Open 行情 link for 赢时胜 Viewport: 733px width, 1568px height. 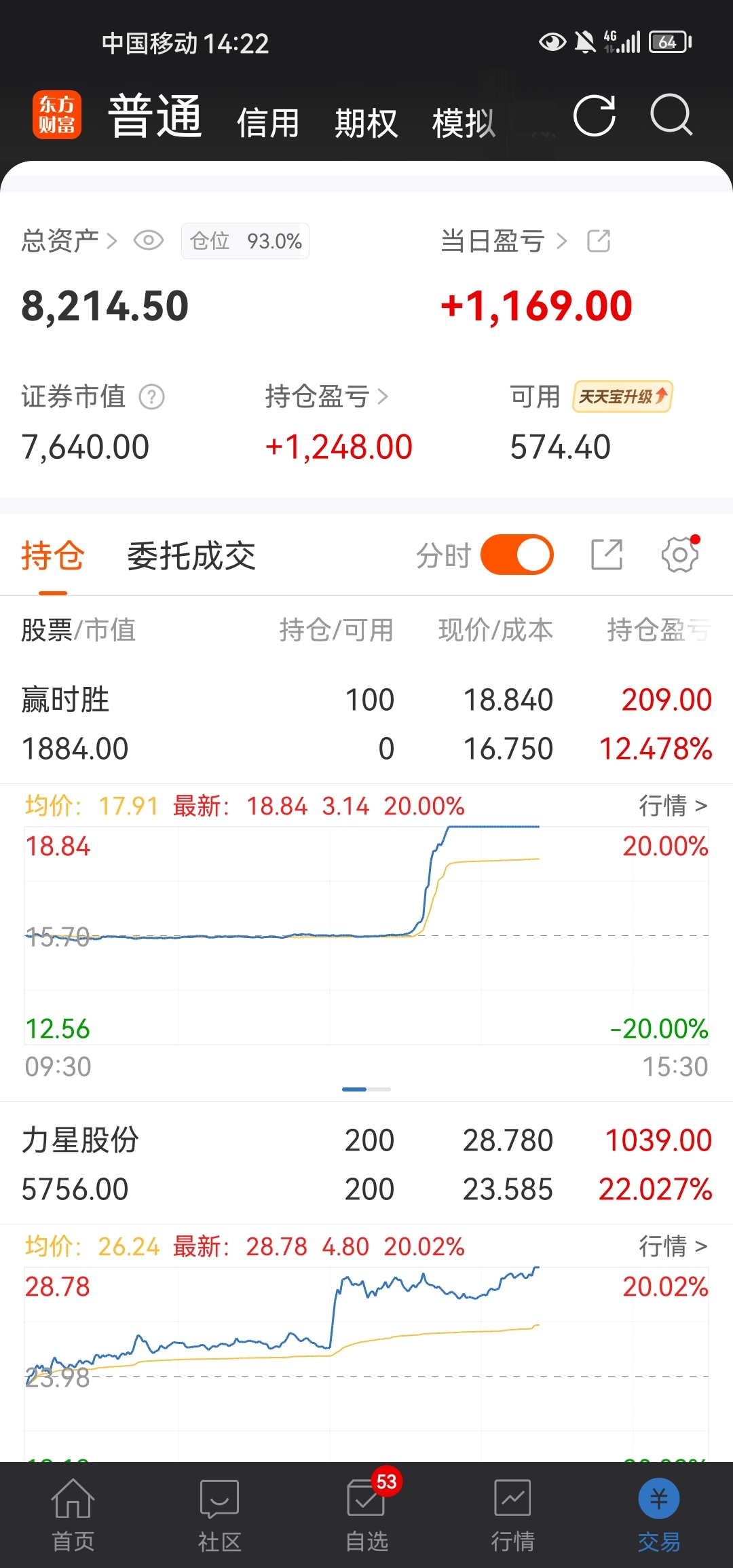click(673, 806)
